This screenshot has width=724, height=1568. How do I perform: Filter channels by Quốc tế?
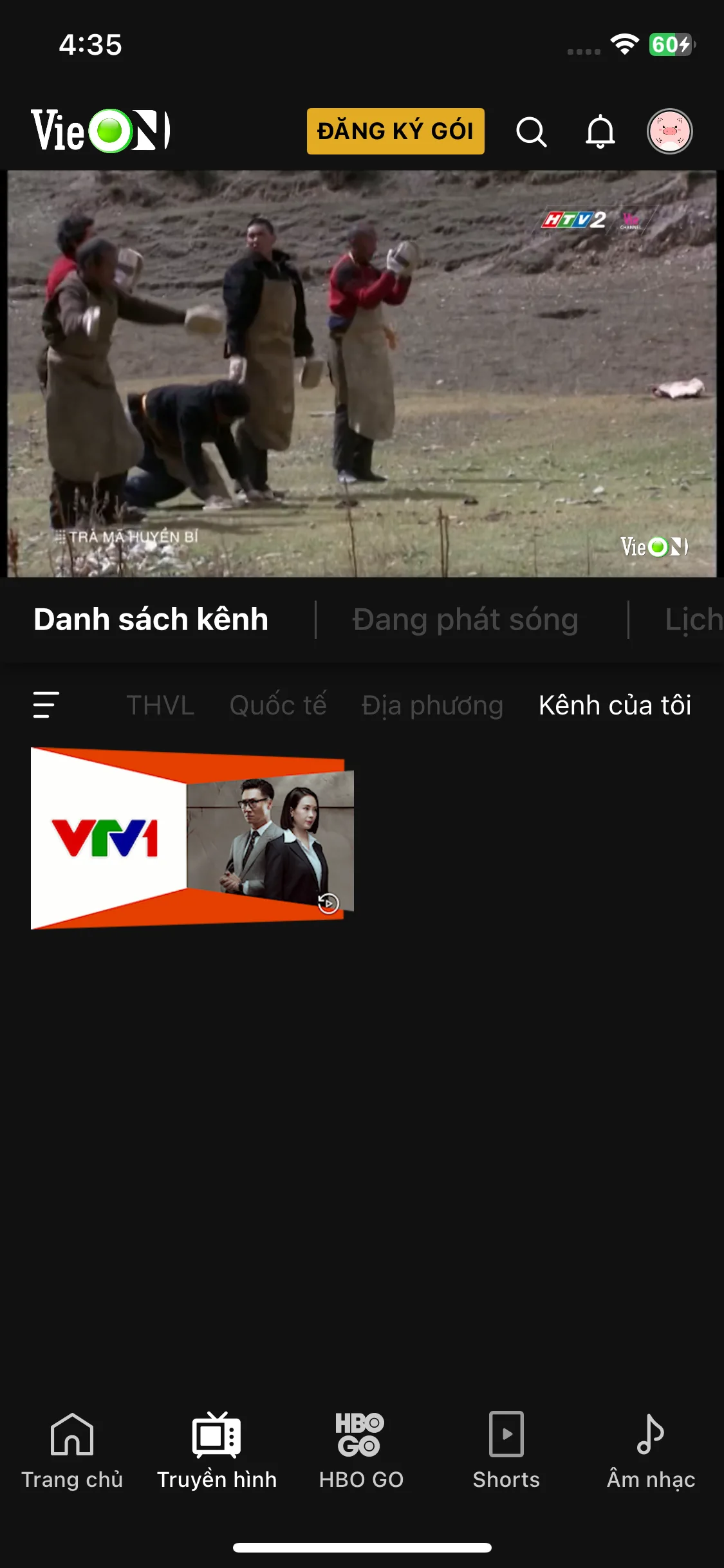point(279,704)
